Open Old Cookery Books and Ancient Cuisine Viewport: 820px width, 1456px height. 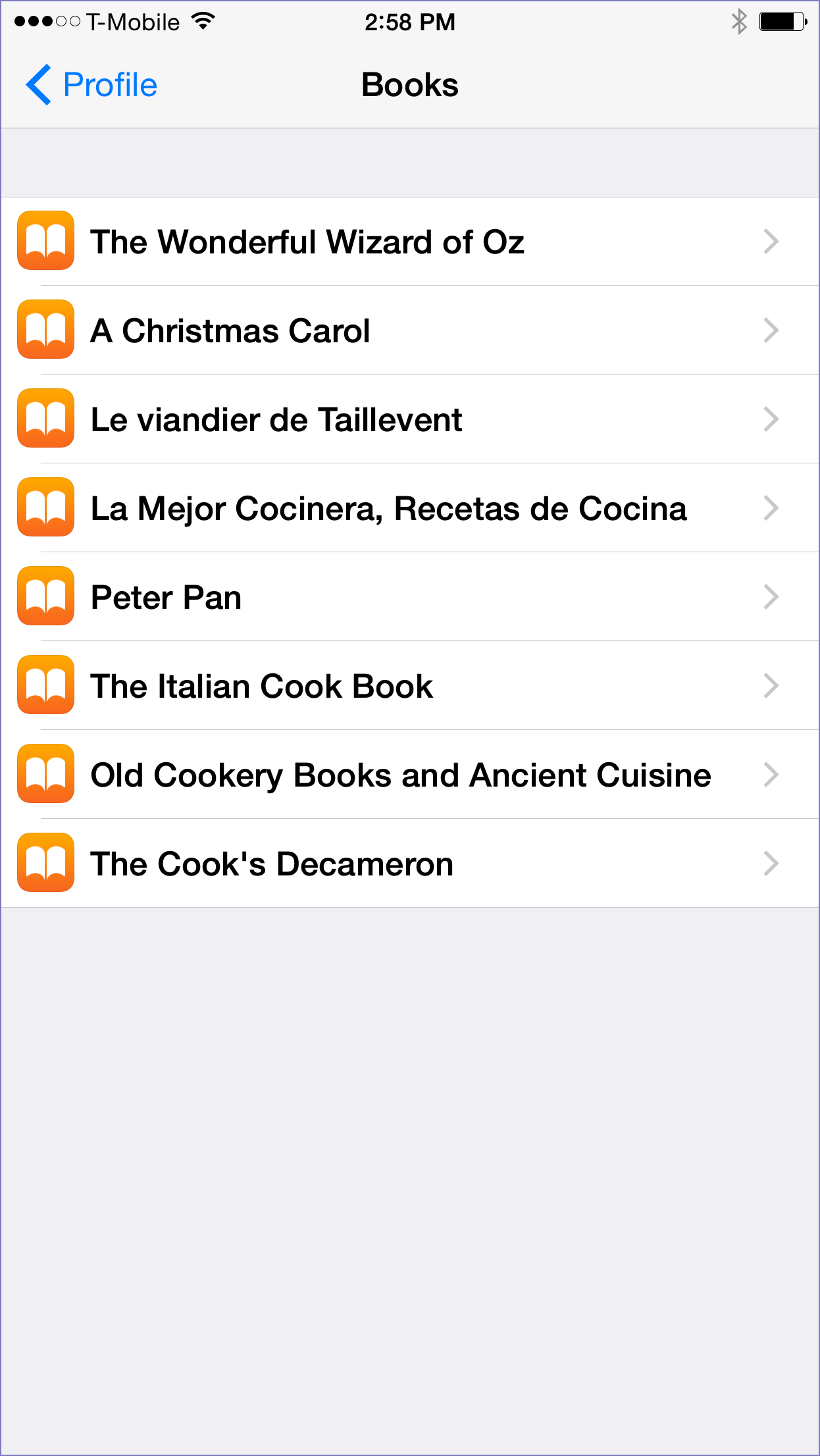pos(410,775)
